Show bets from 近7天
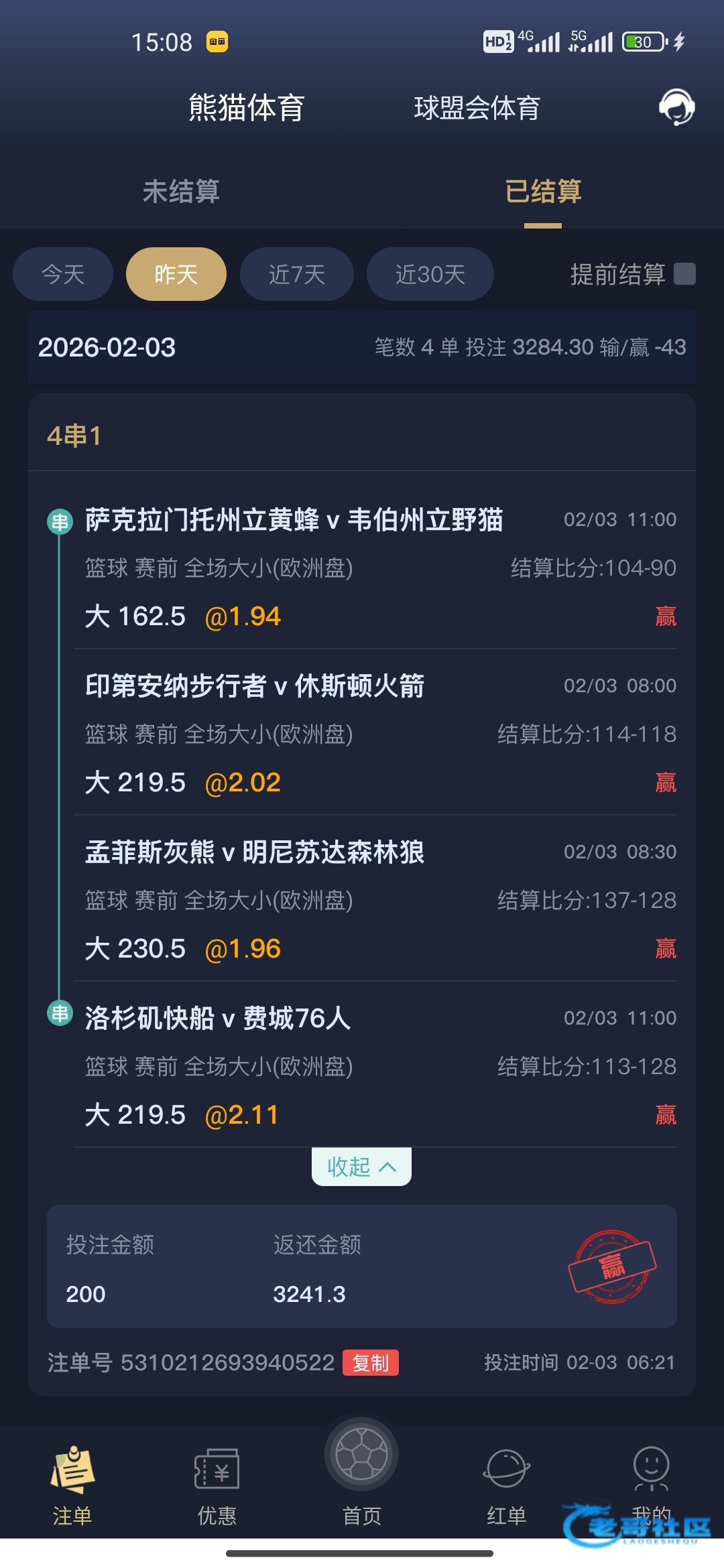This screenshot has width=724, height=1568. pos(297,274)
